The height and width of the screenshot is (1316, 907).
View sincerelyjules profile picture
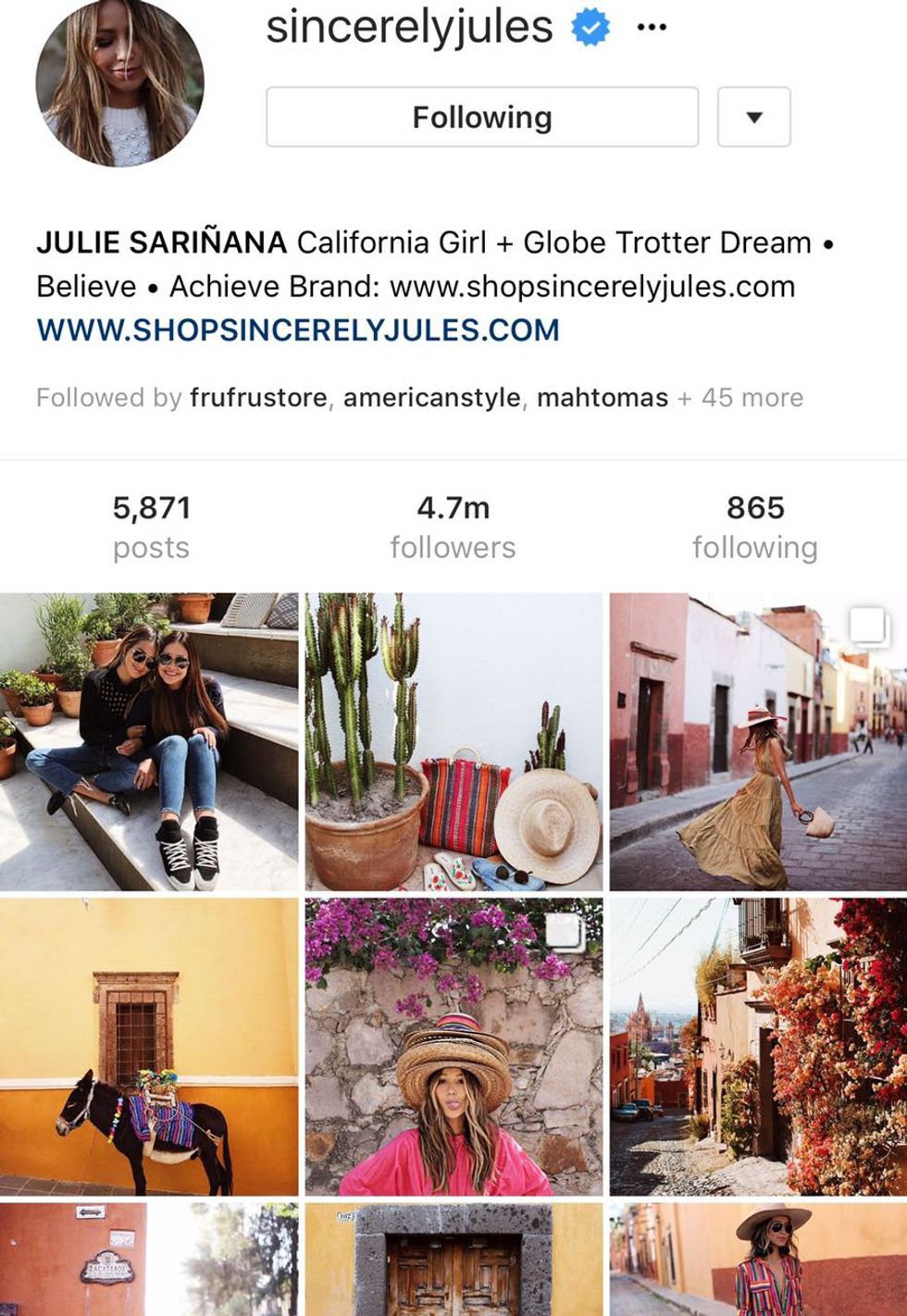119,83
